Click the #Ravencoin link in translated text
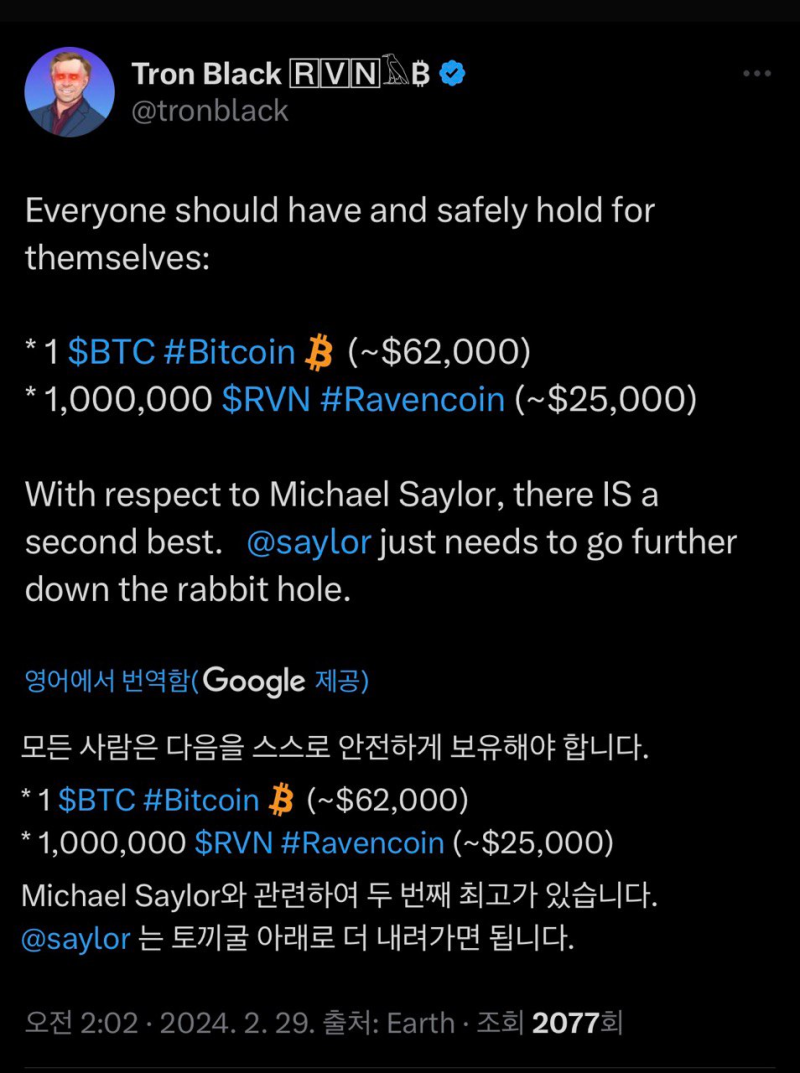Screen dimensions: 800x1073 pyautogui.click(x=364, y=842)
